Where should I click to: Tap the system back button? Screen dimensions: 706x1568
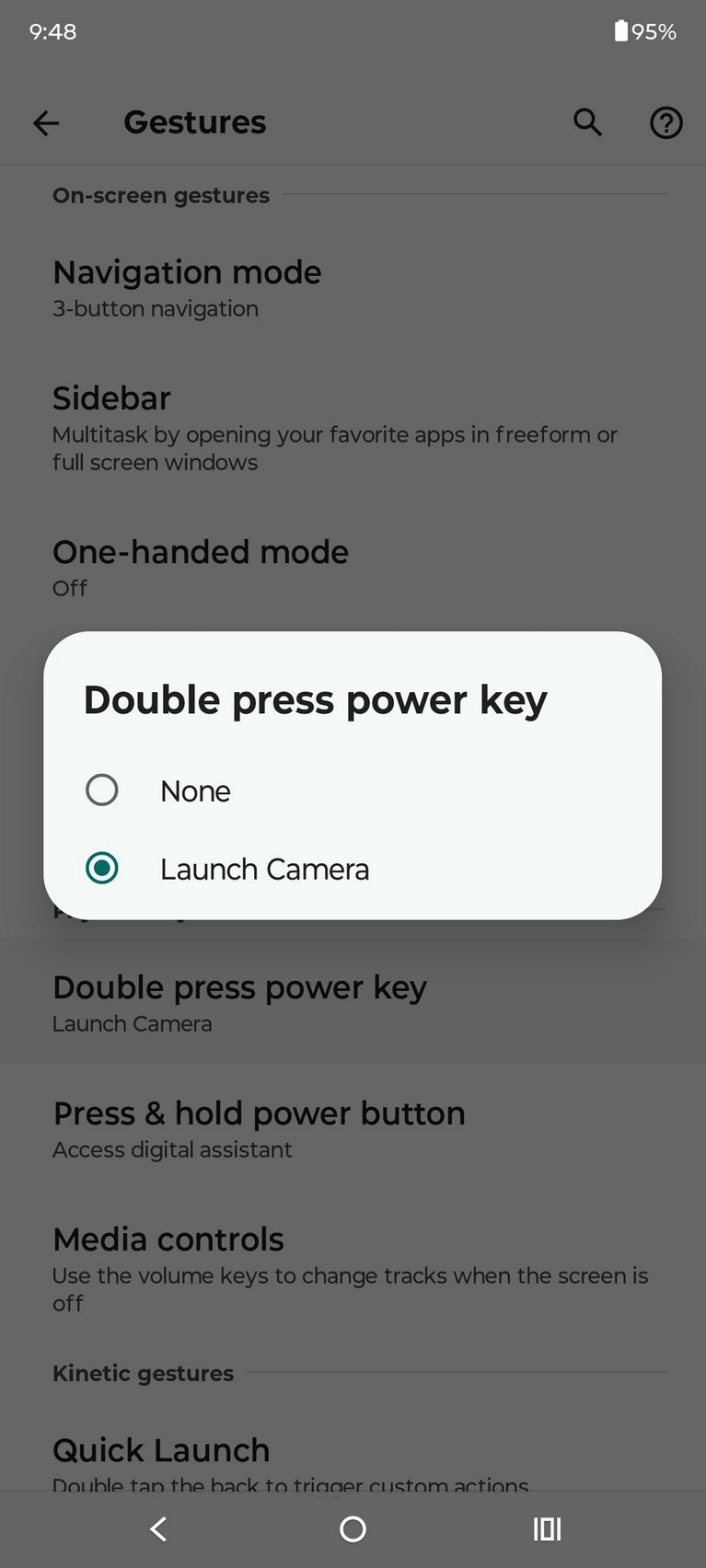click(158, 1529)
